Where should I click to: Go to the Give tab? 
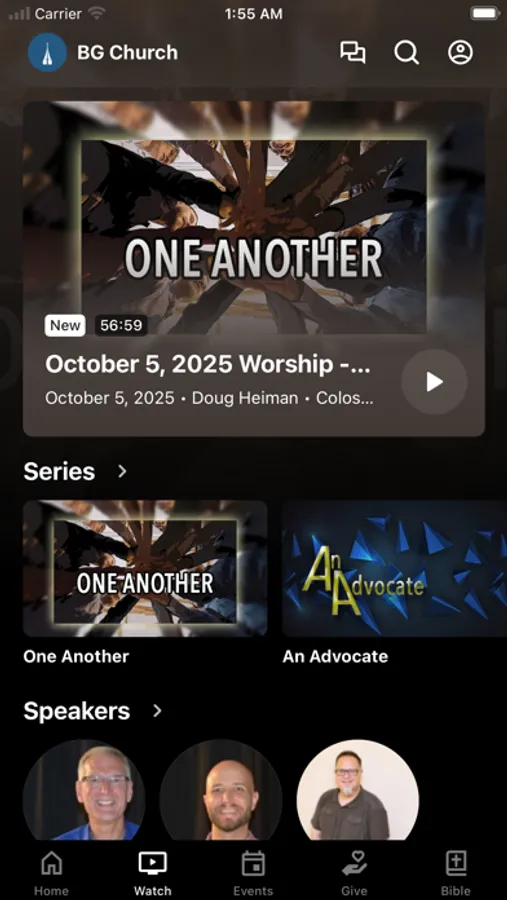tap(354, 872)
